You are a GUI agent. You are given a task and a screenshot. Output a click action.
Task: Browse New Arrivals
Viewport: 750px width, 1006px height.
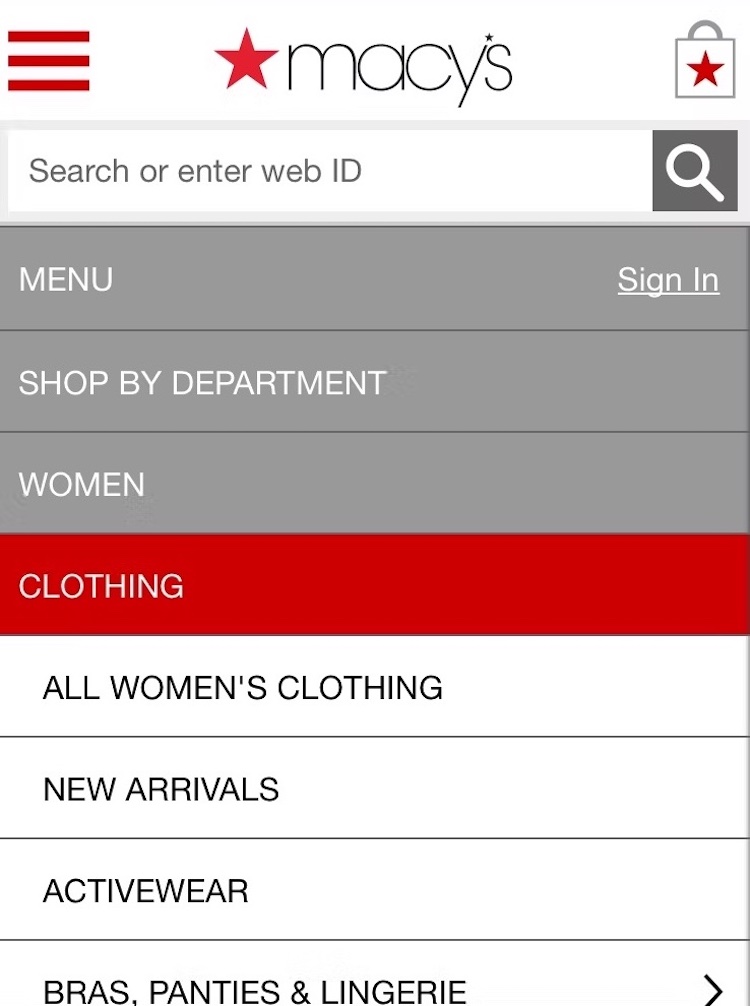[161, 790]
